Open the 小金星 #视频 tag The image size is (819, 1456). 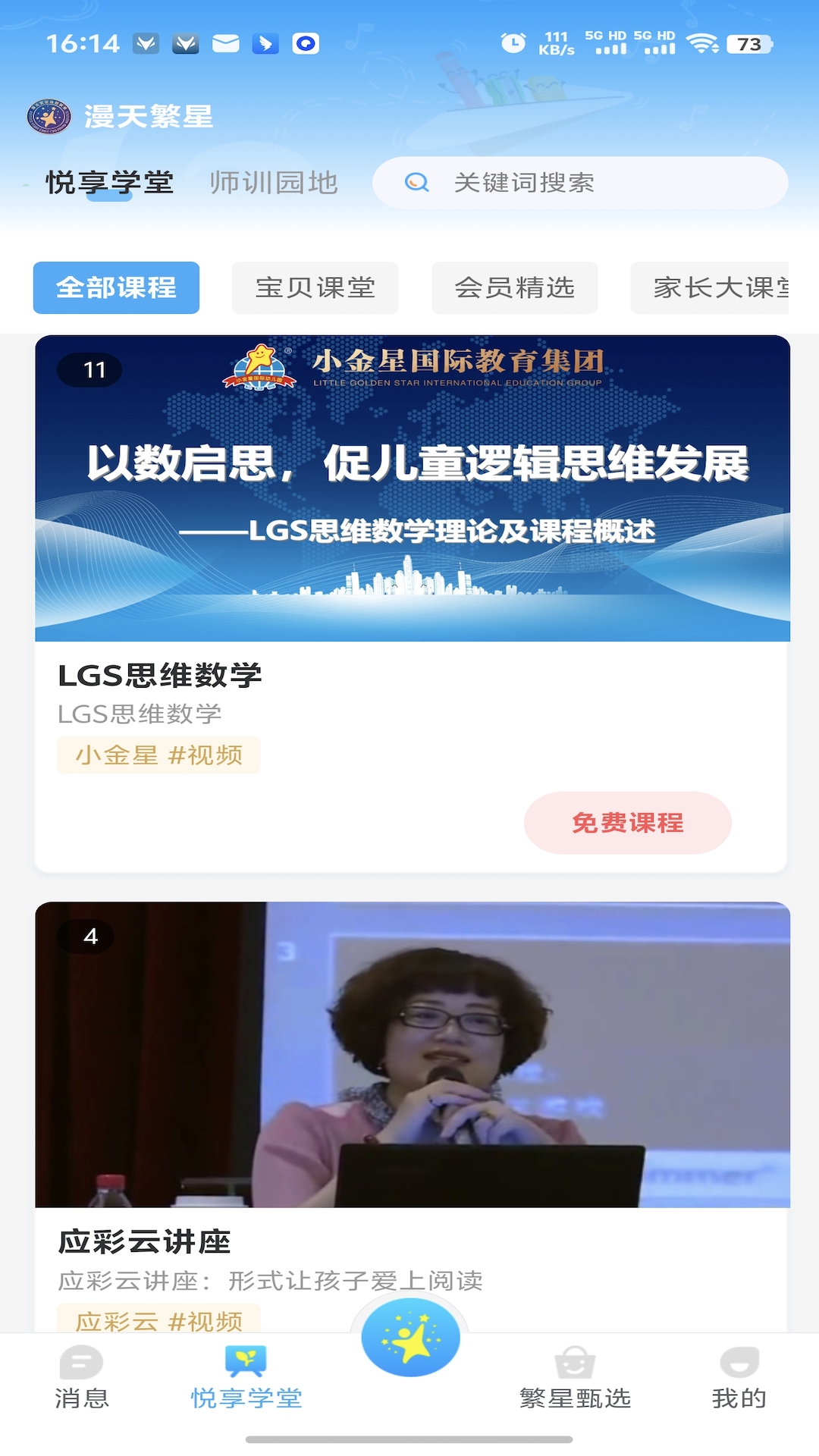point(158,755)
